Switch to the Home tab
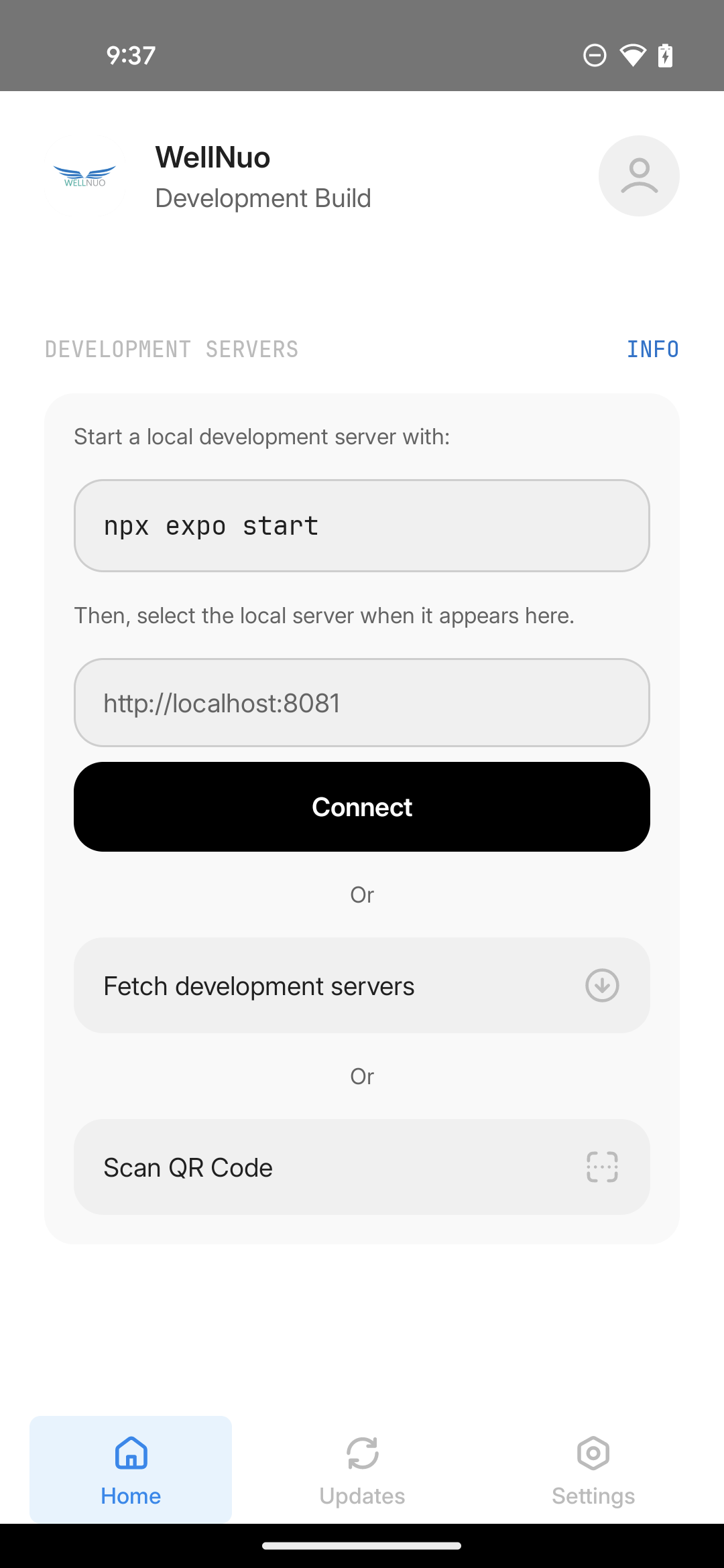This screenshot has width=724, height=1568. (x=131, y=1469)
